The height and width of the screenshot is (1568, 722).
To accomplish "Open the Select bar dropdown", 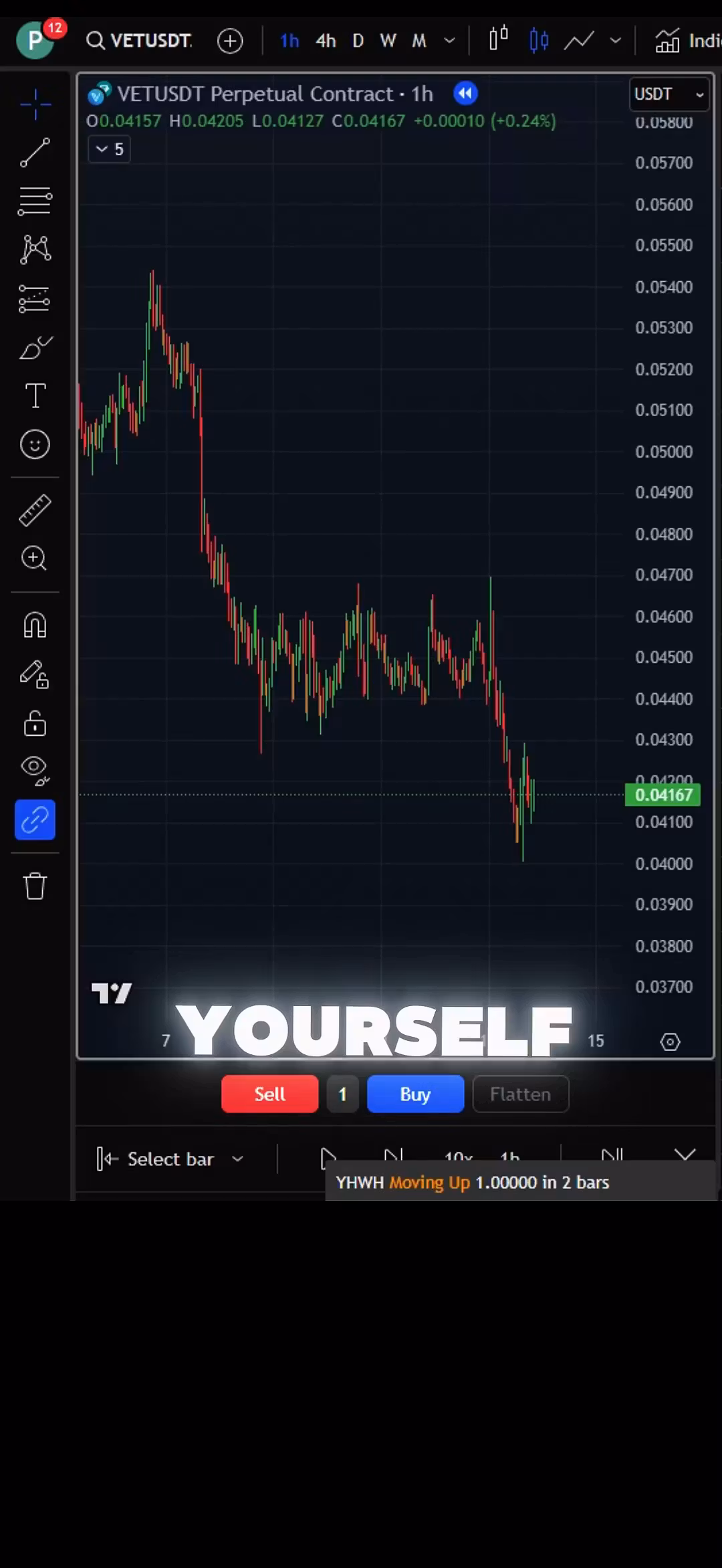I will coord(171,1159).
